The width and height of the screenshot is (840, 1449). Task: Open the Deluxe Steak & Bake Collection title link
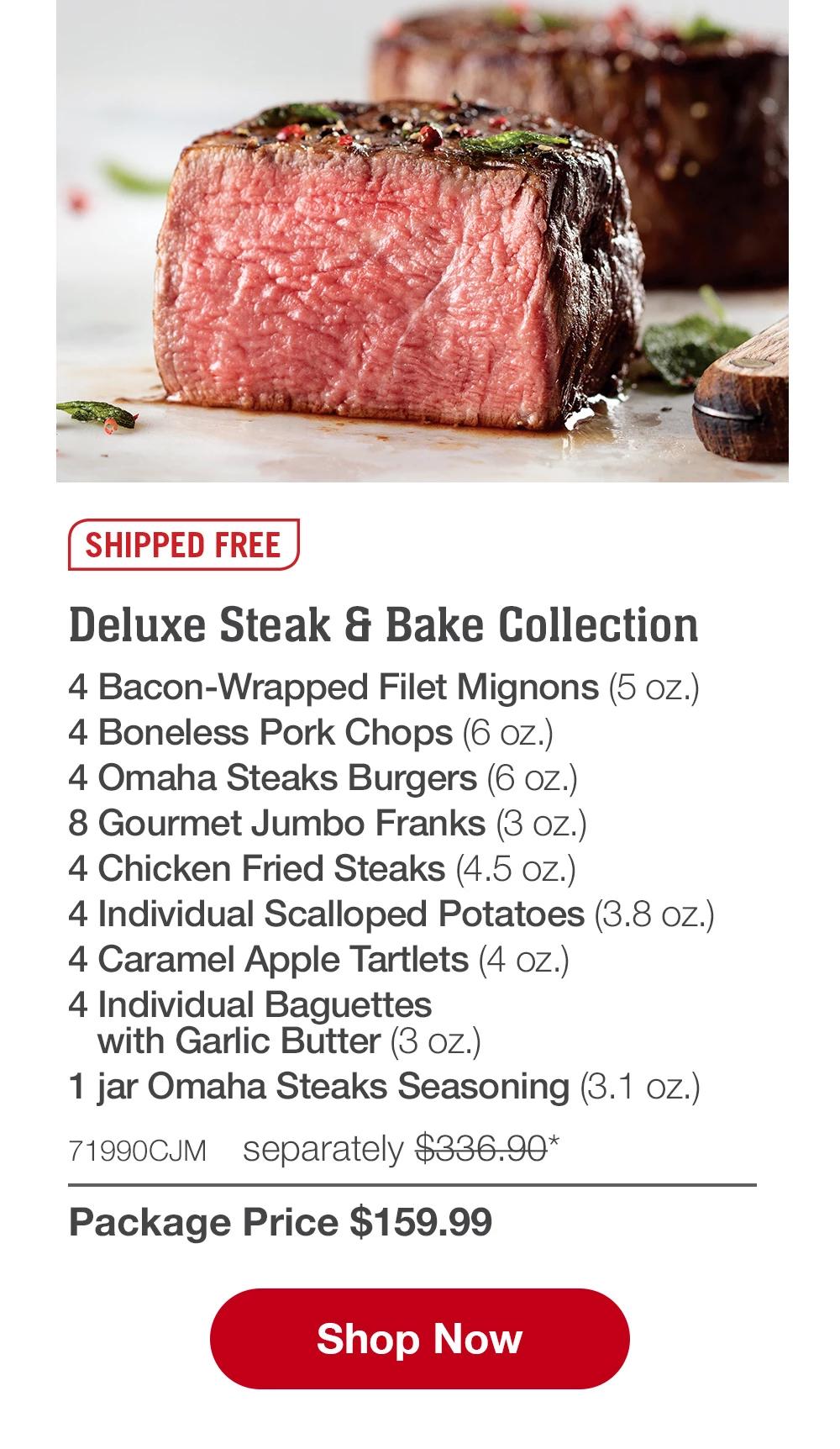[385, 625]
